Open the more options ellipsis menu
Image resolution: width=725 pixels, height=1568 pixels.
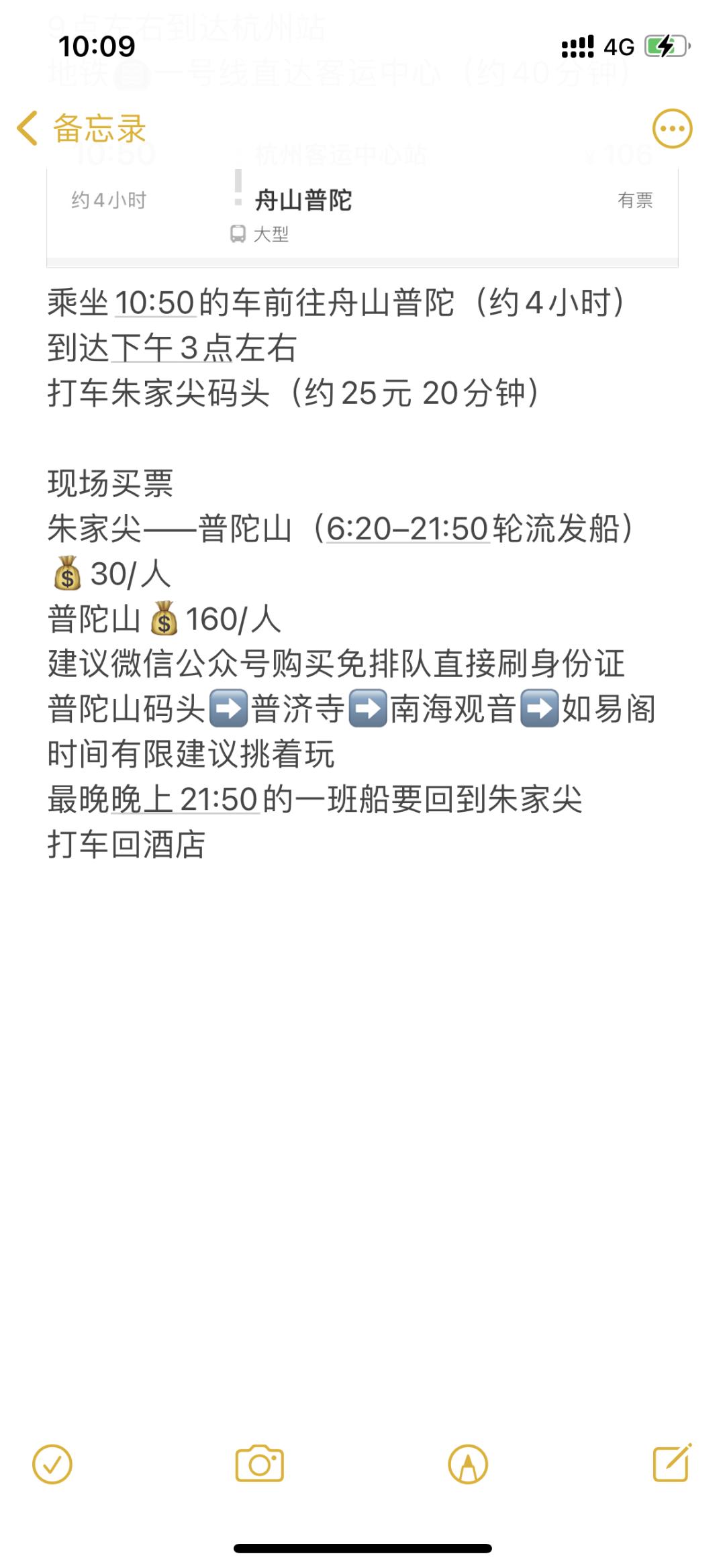[x=672, y=128]
